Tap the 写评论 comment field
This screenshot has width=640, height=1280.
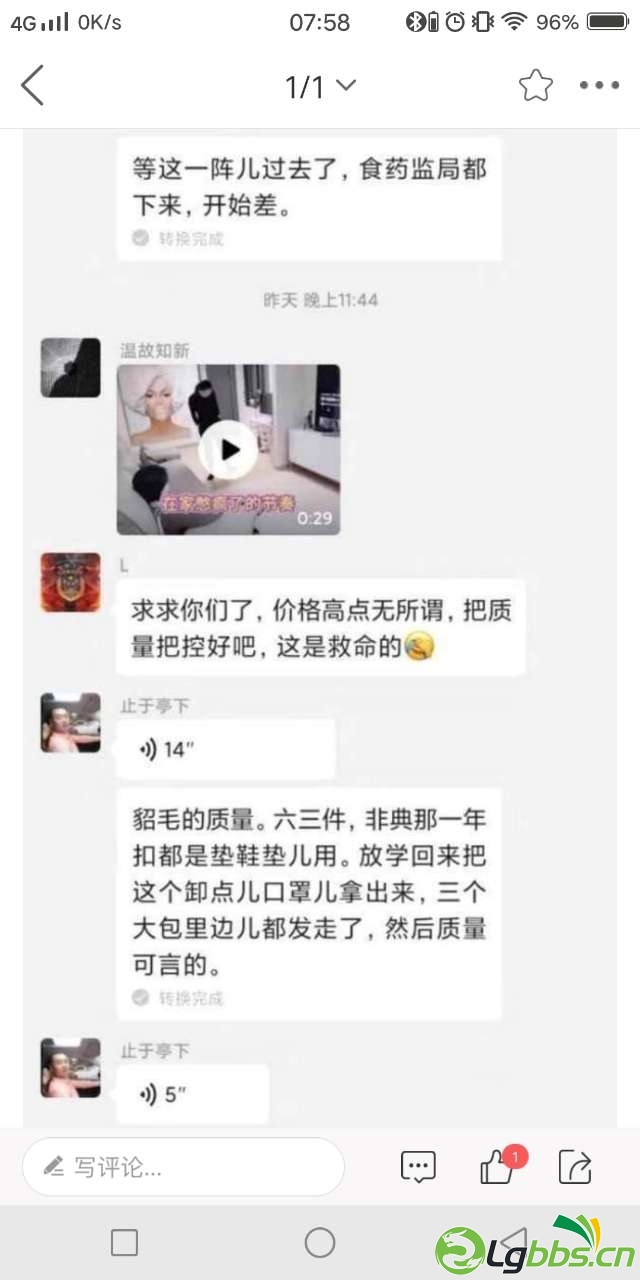pos(183,1166)
